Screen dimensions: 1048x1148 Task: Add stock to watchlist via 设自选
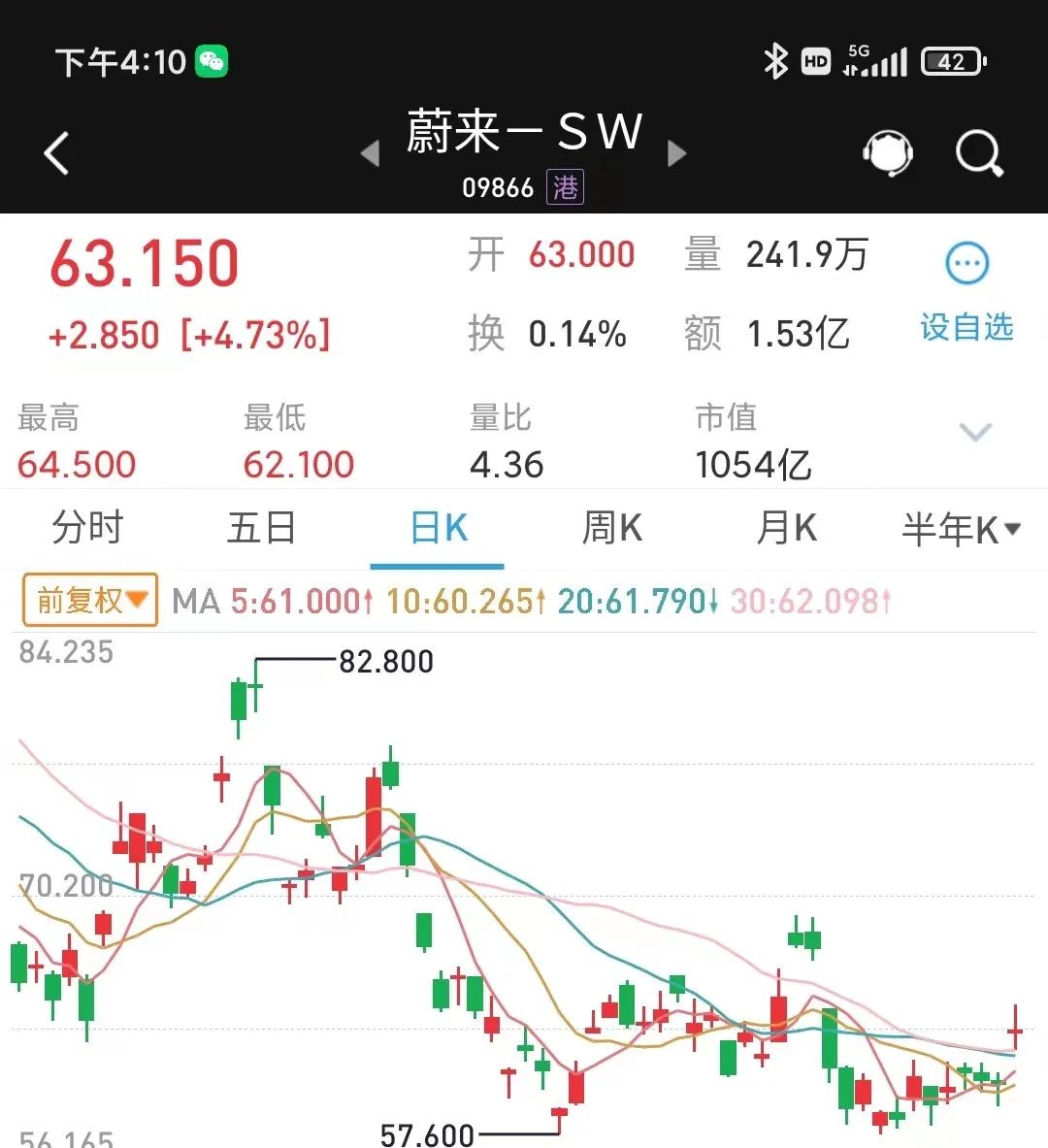[x=966, y=291]
